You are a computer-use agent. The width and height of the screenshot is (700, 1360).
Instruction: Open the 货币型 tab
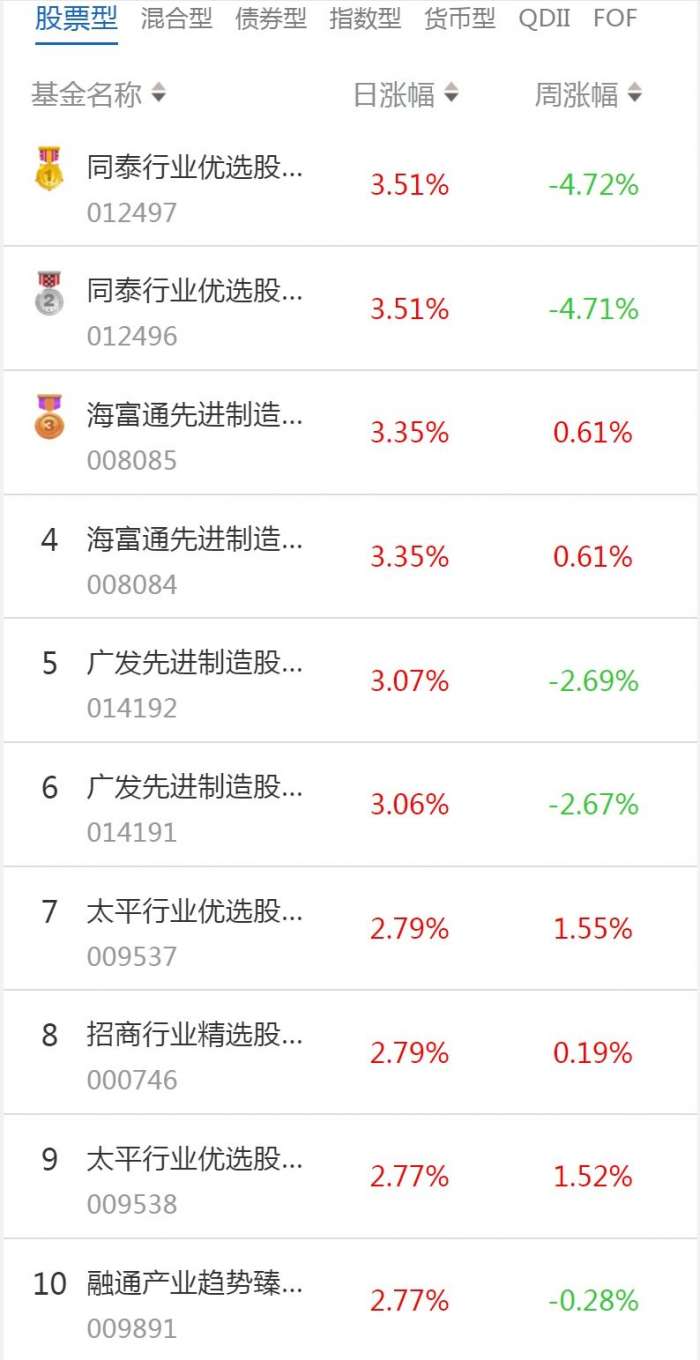coord(459,18)
